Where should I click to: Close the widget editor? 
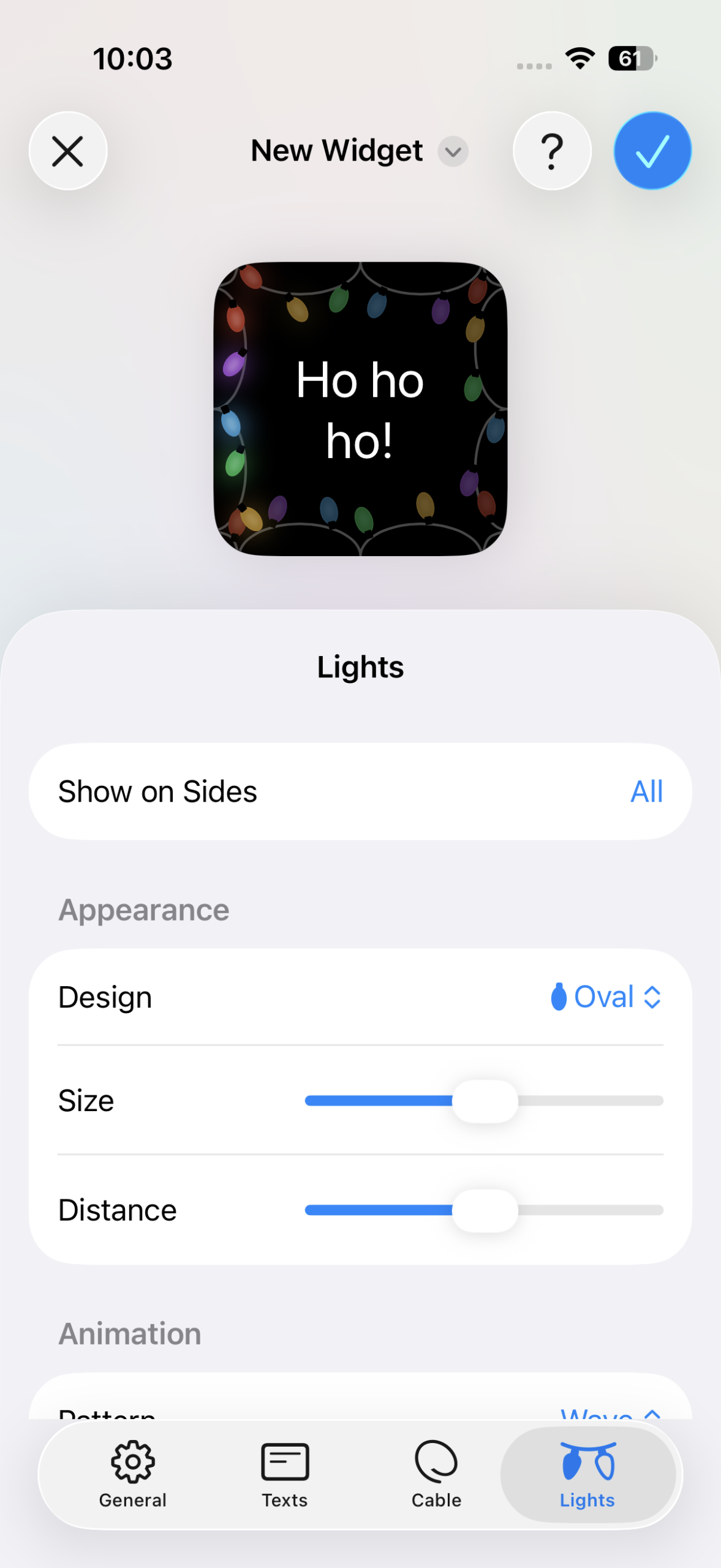[x=68, y=151]
